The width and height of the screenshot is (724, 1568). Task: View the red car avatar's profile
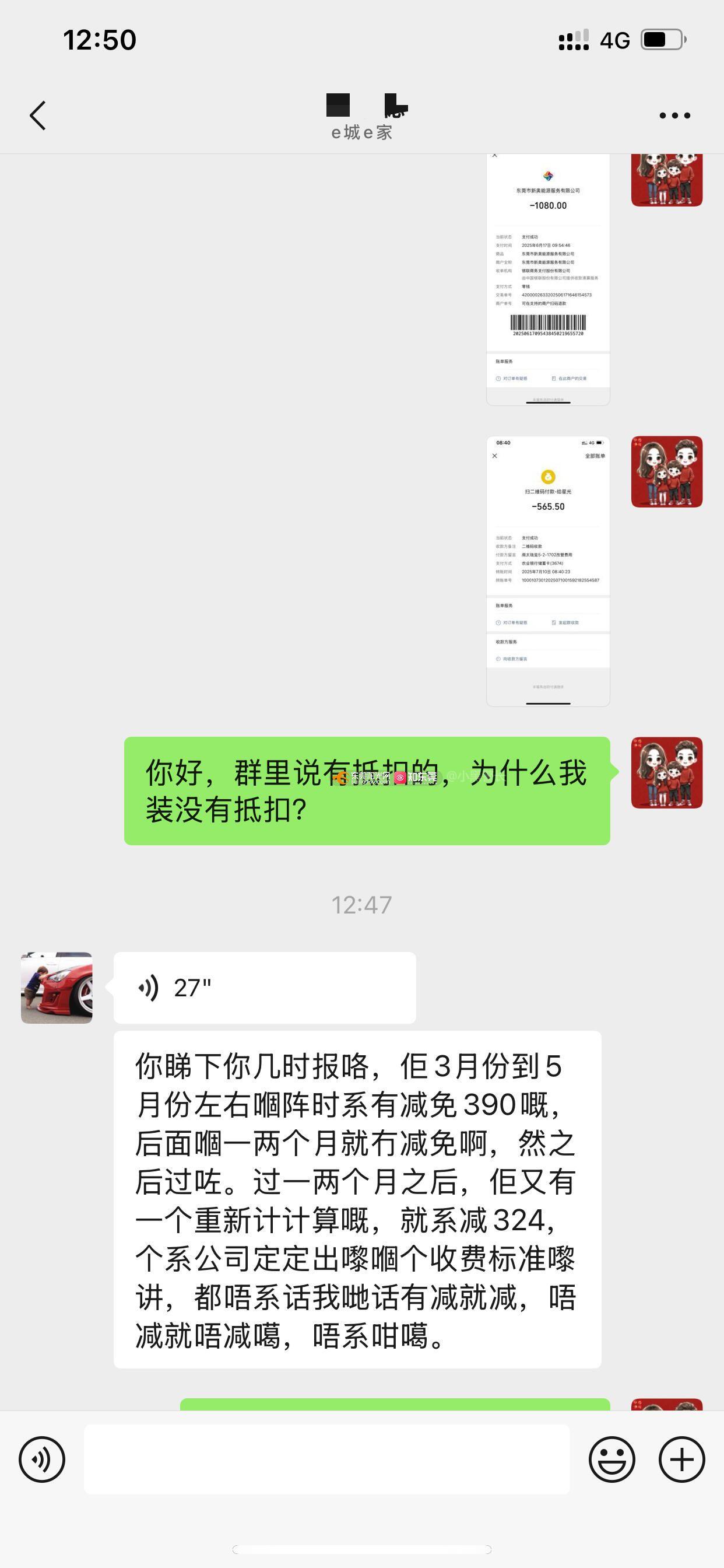[57, 988]
